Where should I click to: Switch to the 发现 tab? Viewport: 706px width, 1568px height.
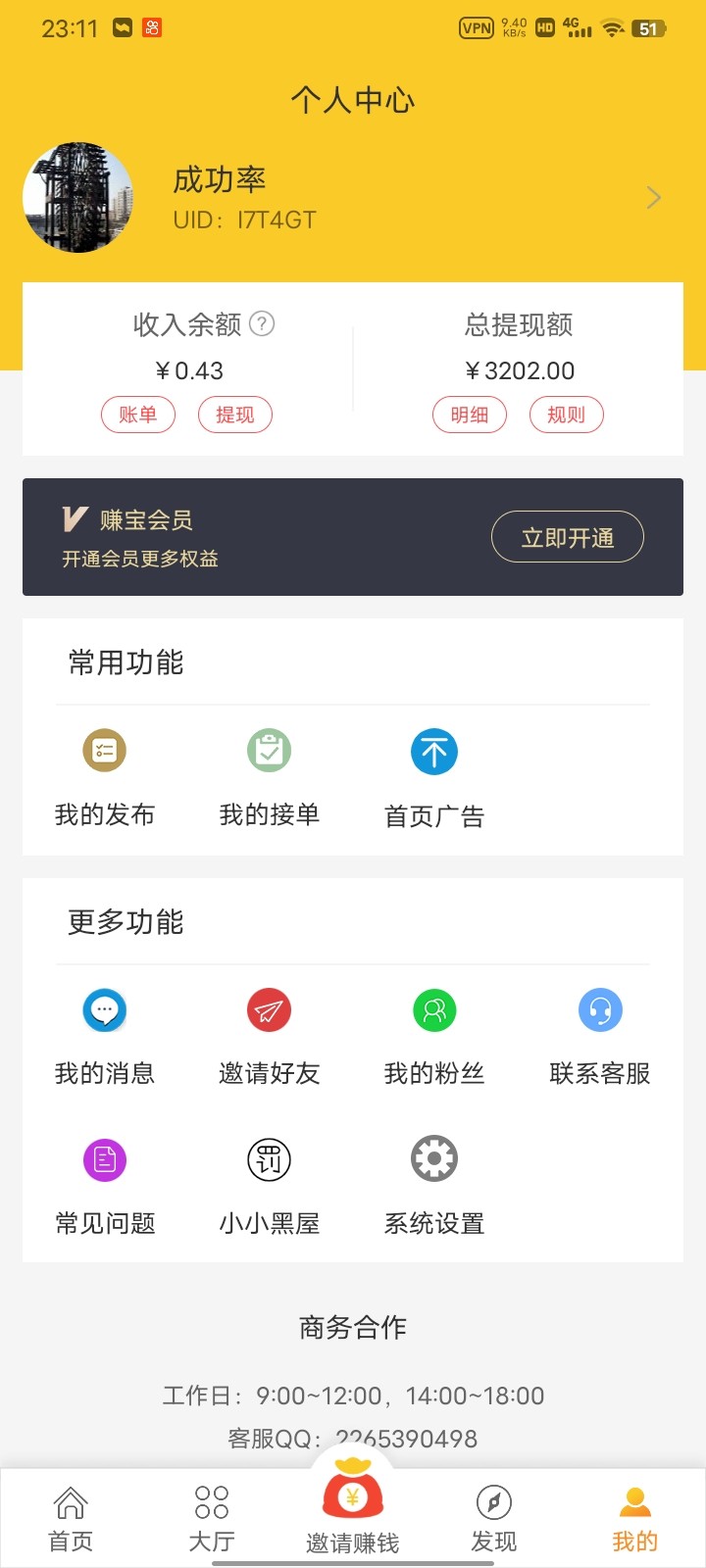494,1514
